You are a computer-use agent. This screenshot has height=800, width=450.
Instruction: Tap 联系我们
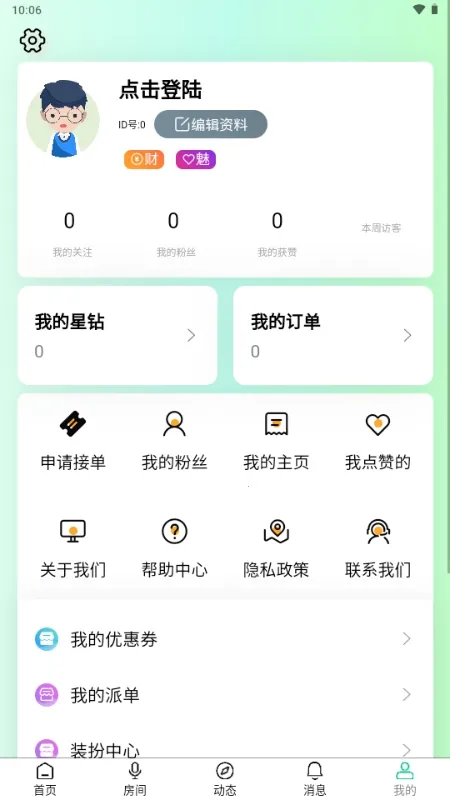pyautogui.click(x=378, y=548)
